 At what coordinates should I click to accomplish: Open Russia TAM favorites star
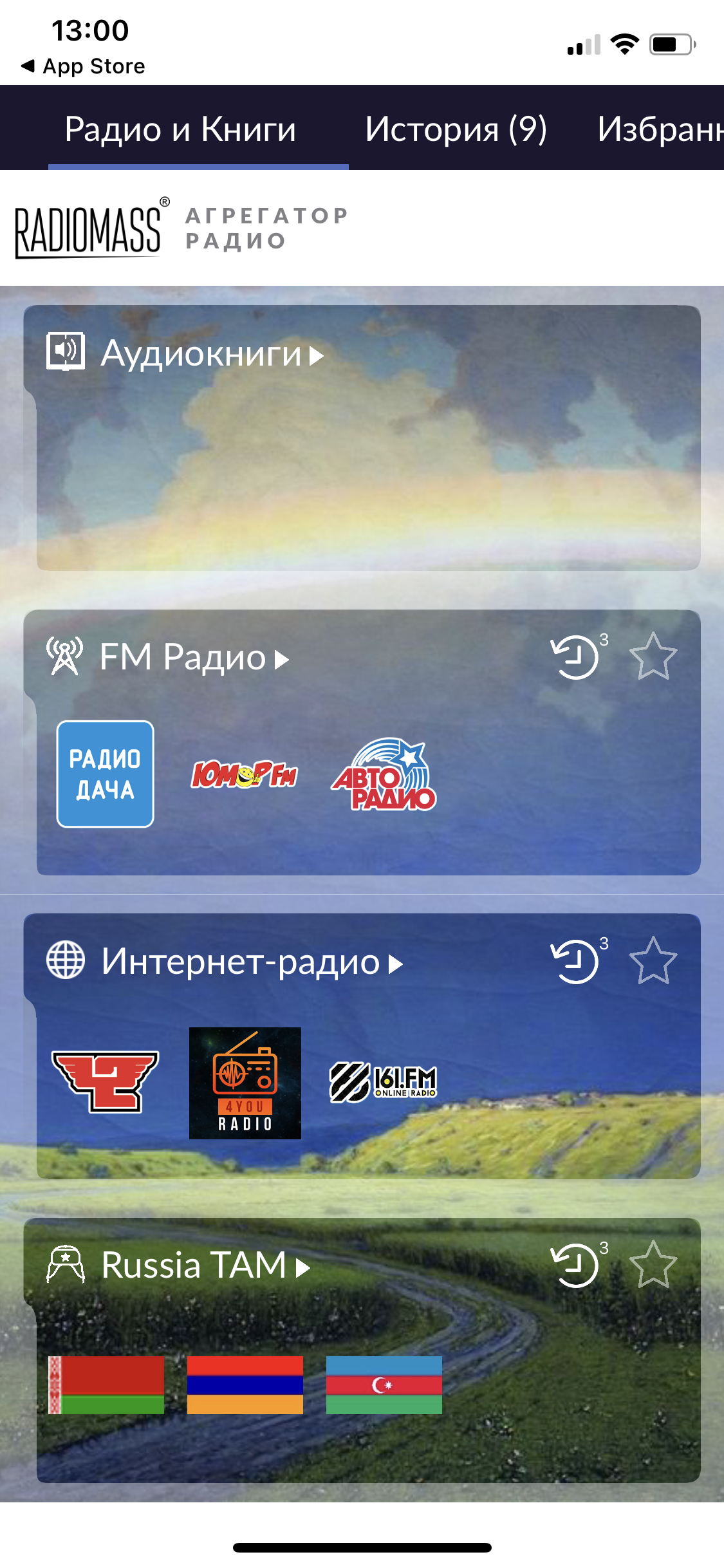[653, 1265]
